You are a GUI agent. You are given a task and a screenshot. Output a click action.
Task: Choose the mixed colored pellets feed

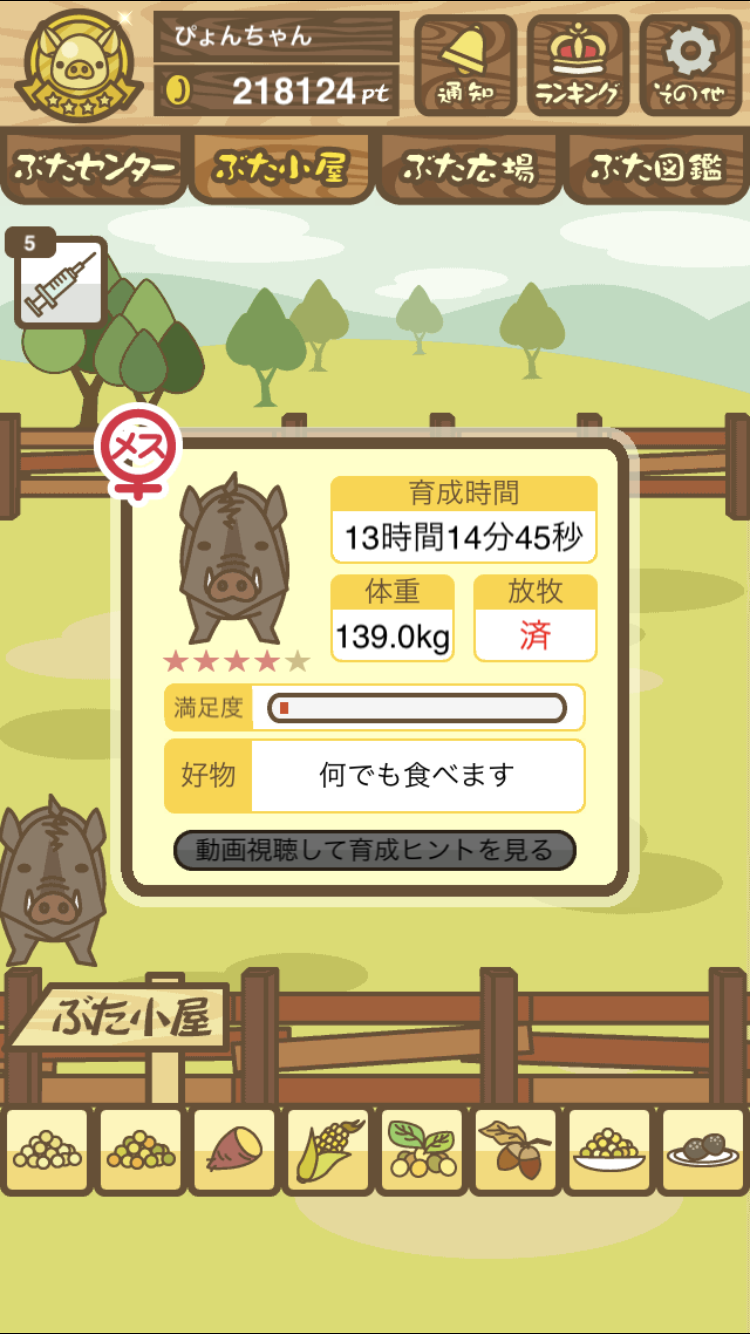[x=140, y=1150]
